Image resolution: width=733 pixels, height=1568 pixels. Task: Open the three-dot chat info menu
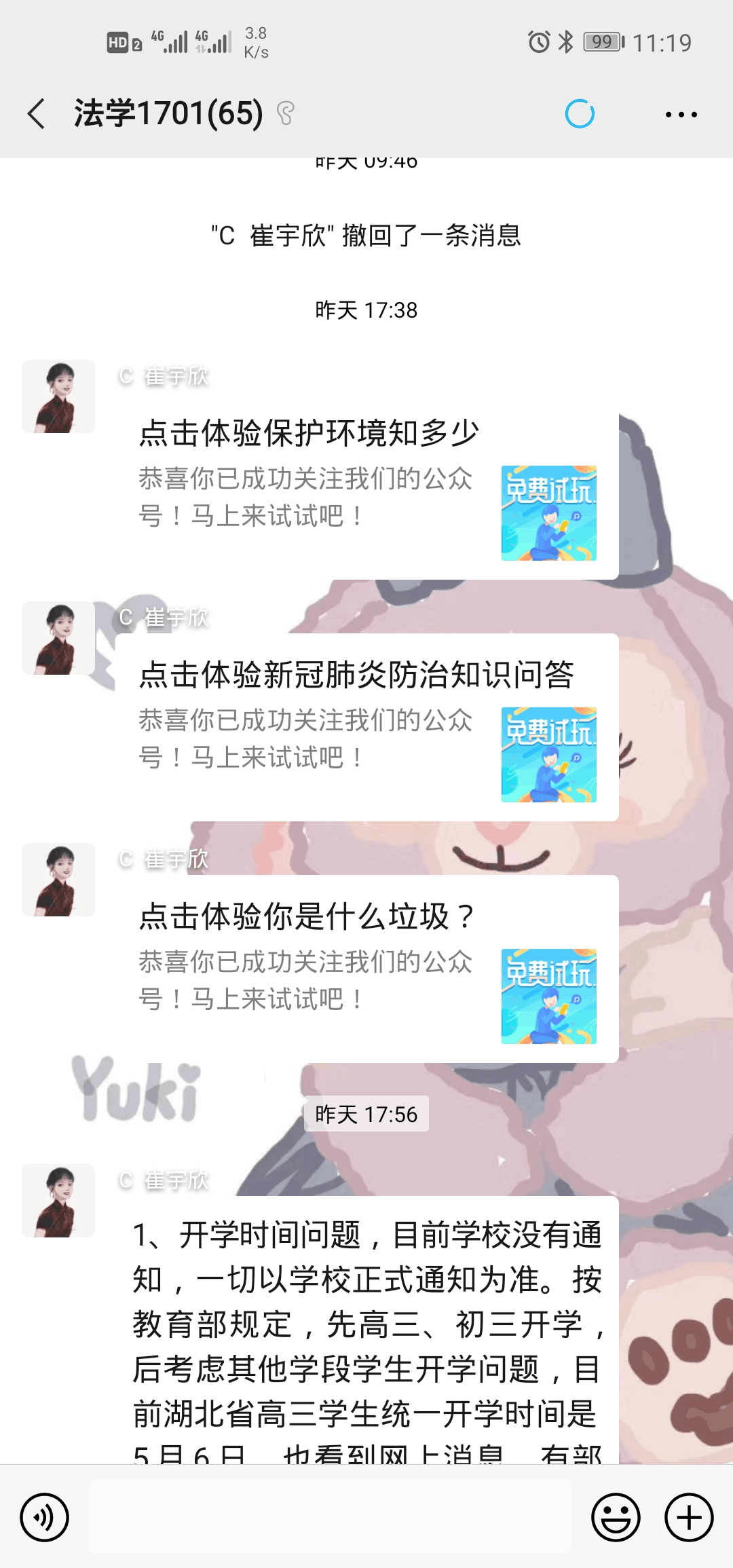(681, 115)
